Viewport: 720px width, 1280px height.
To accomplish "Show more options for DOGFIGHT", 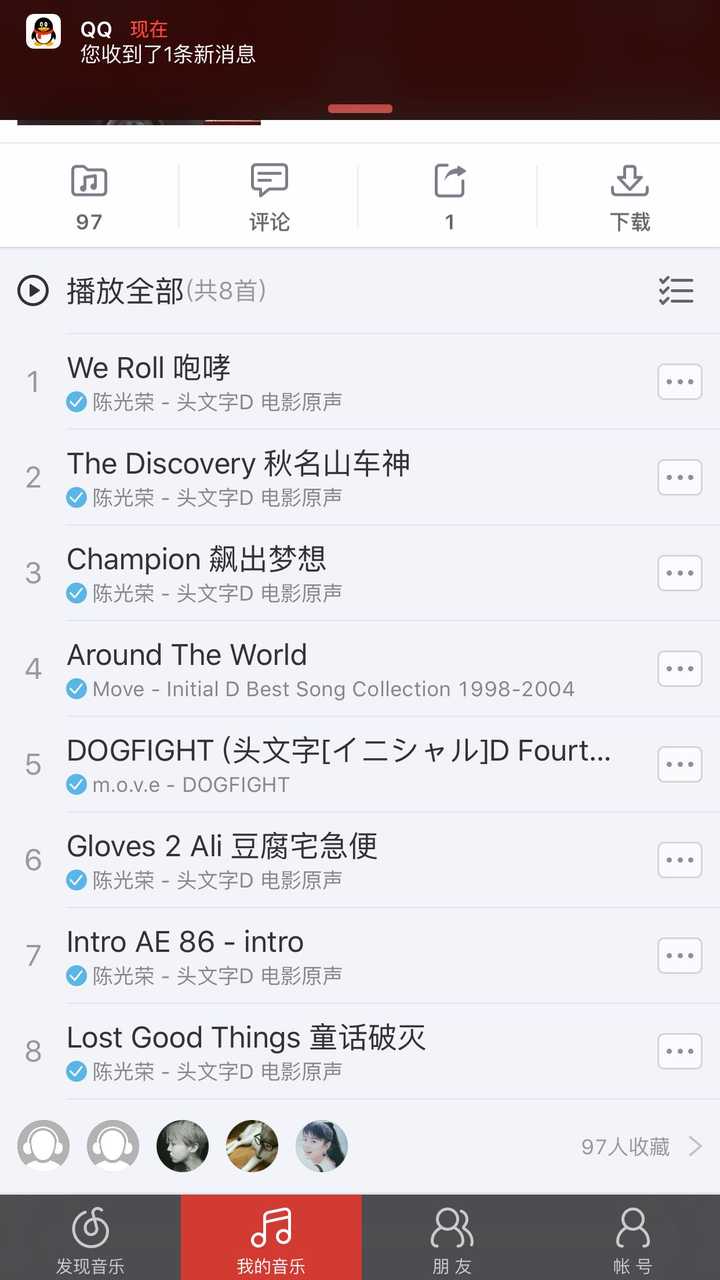I will (x=680, y=764).
